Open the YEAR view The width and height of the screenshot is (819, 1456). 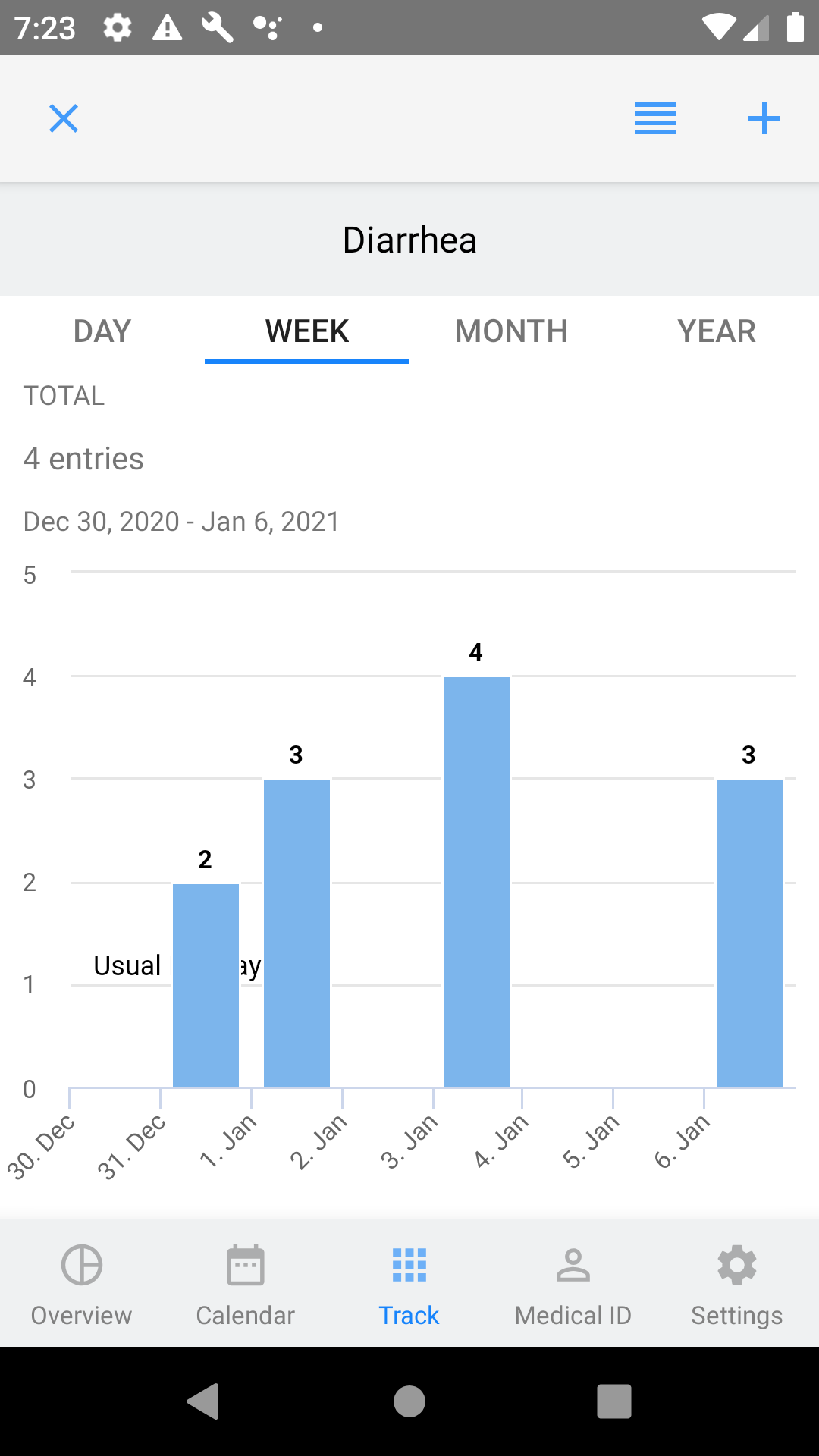point(717,331)
